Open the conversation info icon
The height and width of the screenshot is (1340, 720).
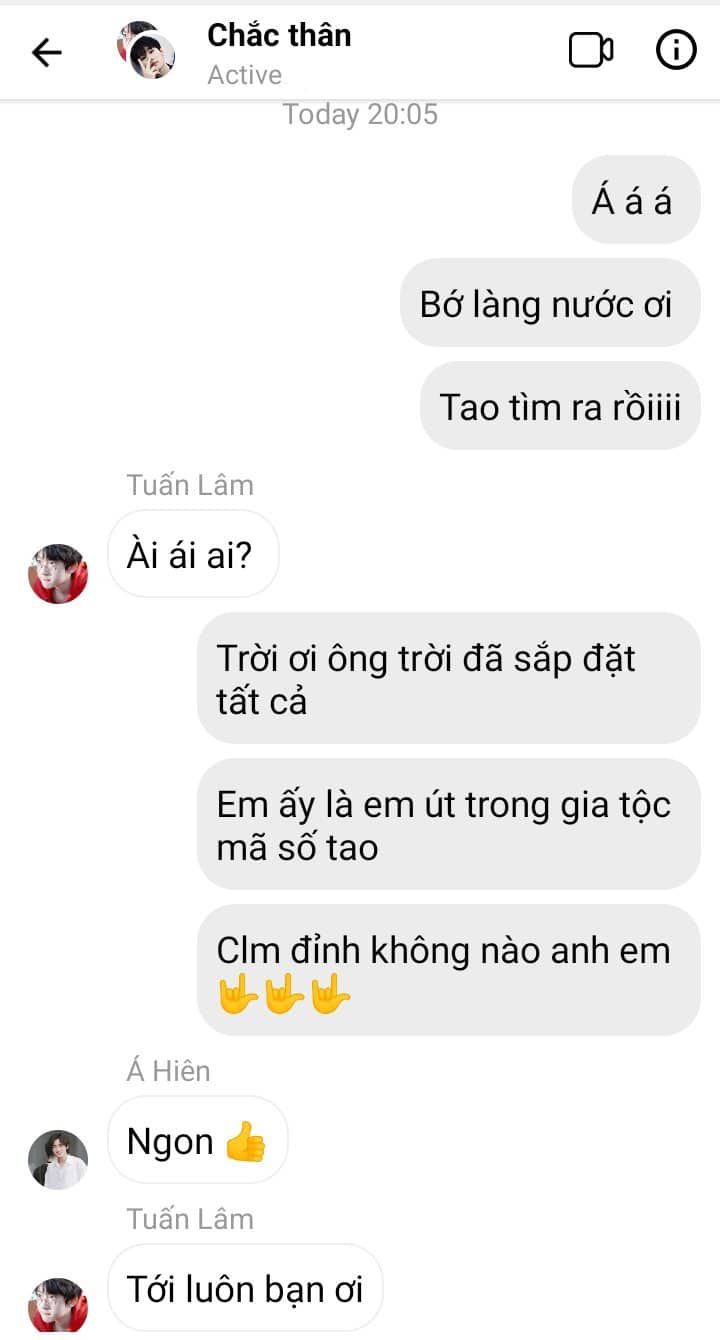tap(676, 50)
